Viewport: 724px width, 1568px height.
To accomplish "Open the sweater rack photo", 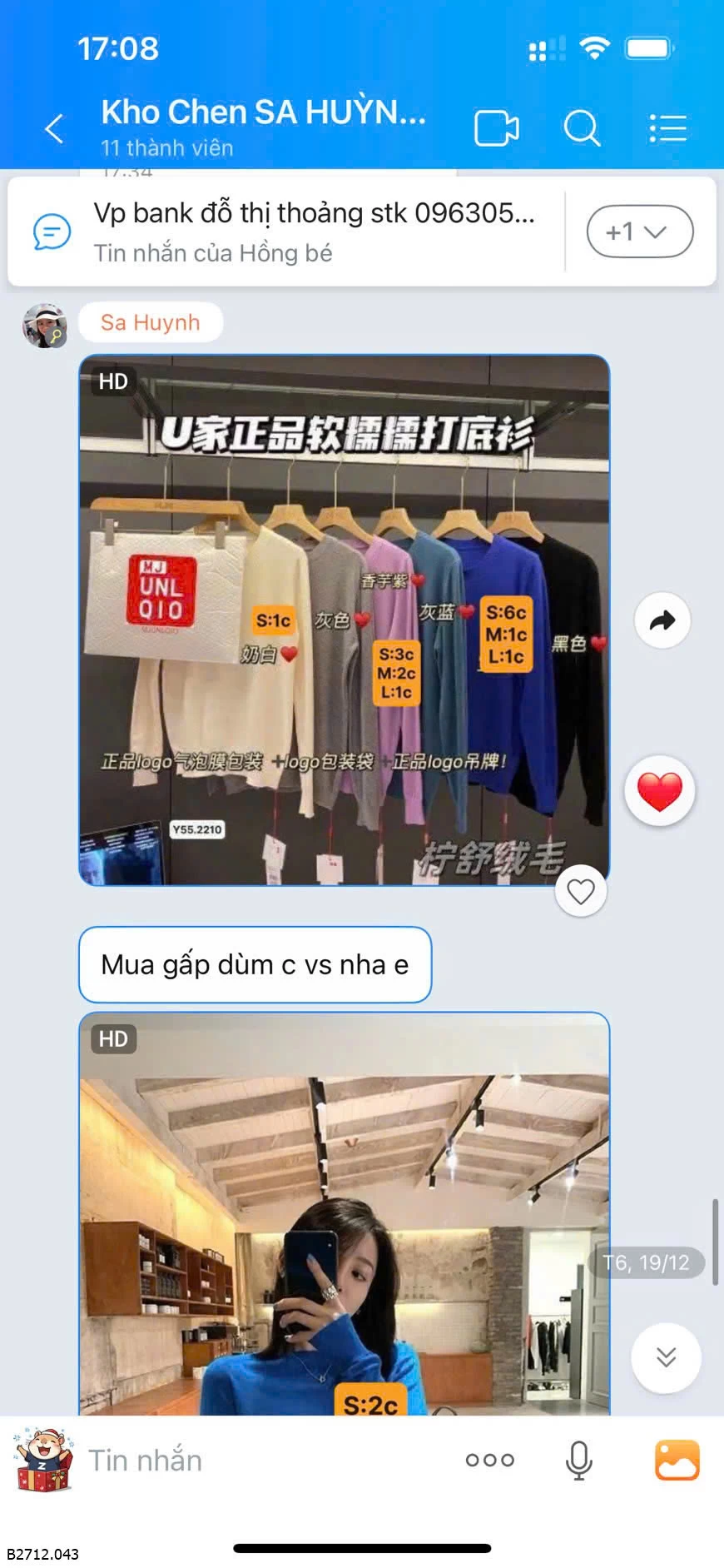I will (x=344, y=620).
